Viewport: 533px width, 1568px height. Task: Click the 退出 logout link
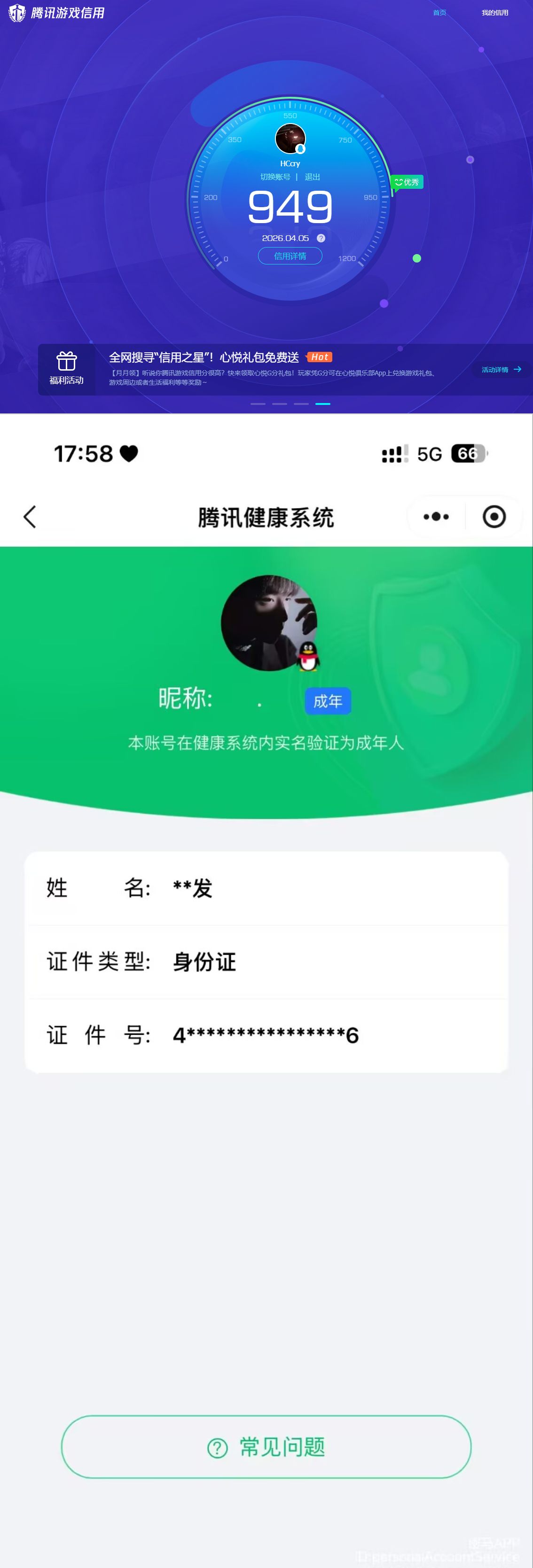[312, 177]
